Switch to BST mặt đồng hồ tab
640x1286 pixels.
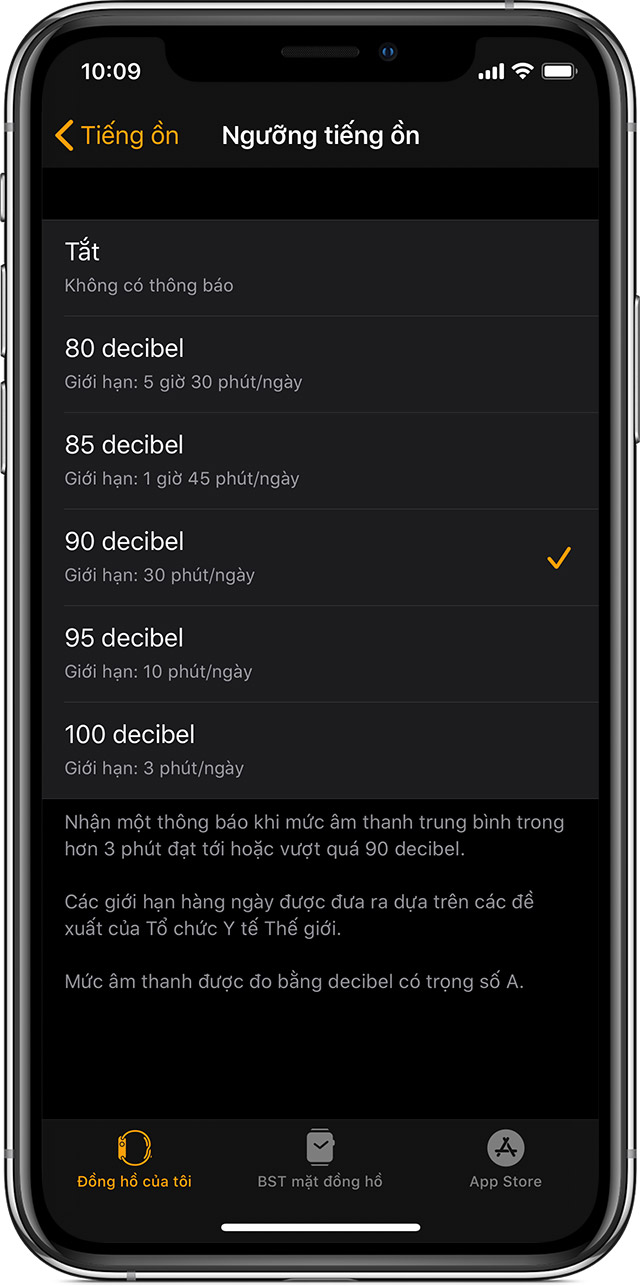(320, 1160)
